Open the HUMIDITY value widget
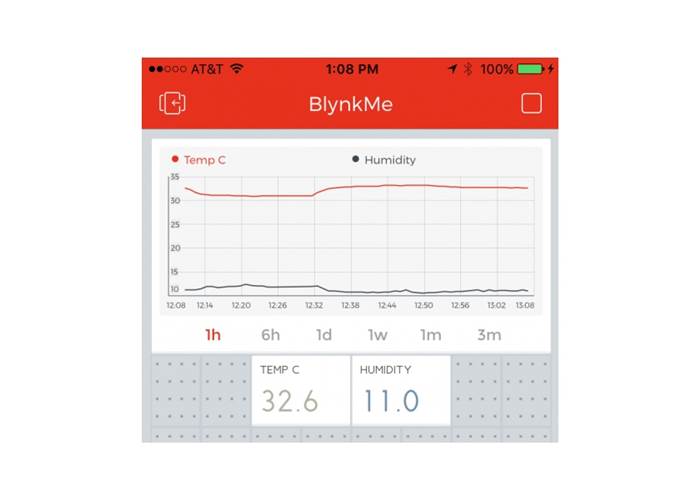Screen dimensions: 700x500 pyautogui.click(x=400, y=389)
